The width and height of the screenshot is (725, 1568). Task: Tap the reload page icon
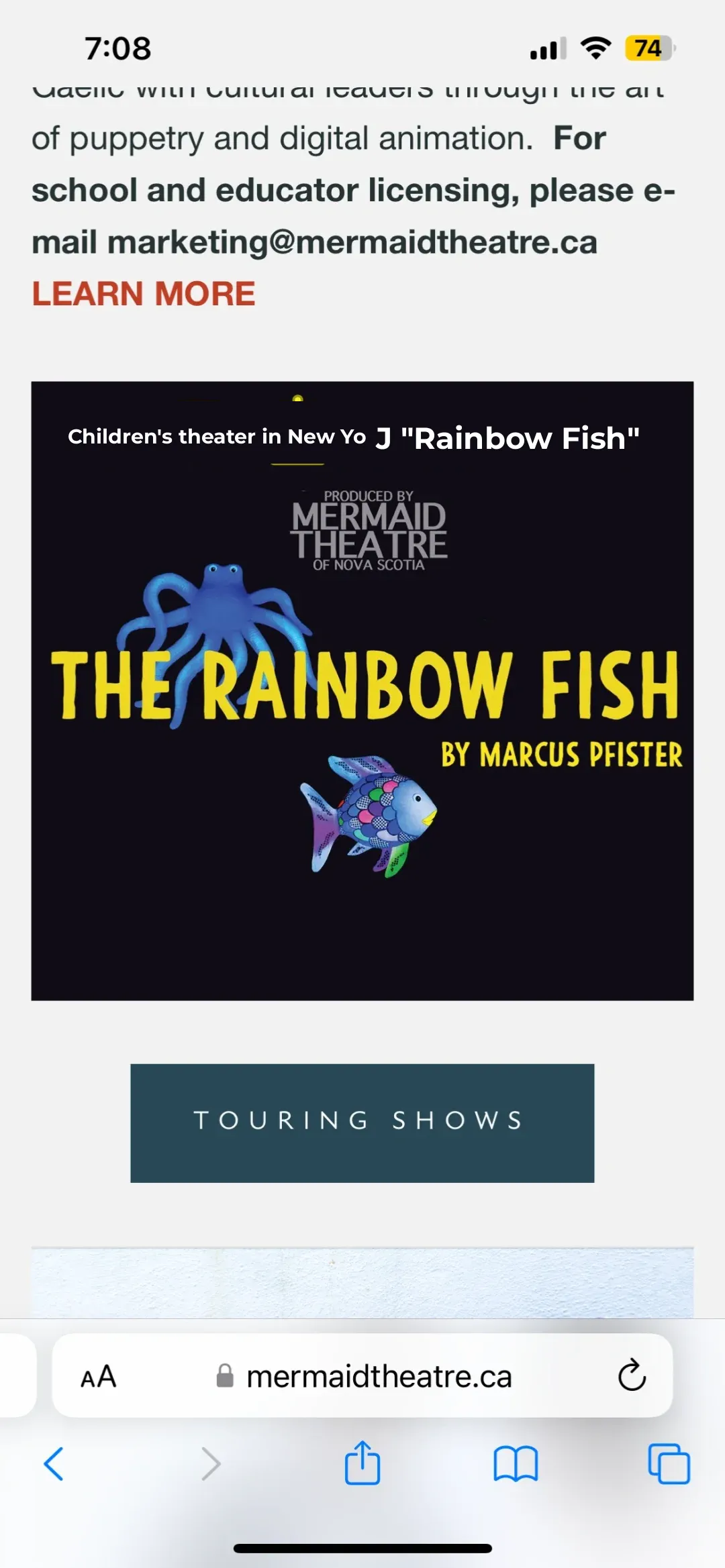630,1375
